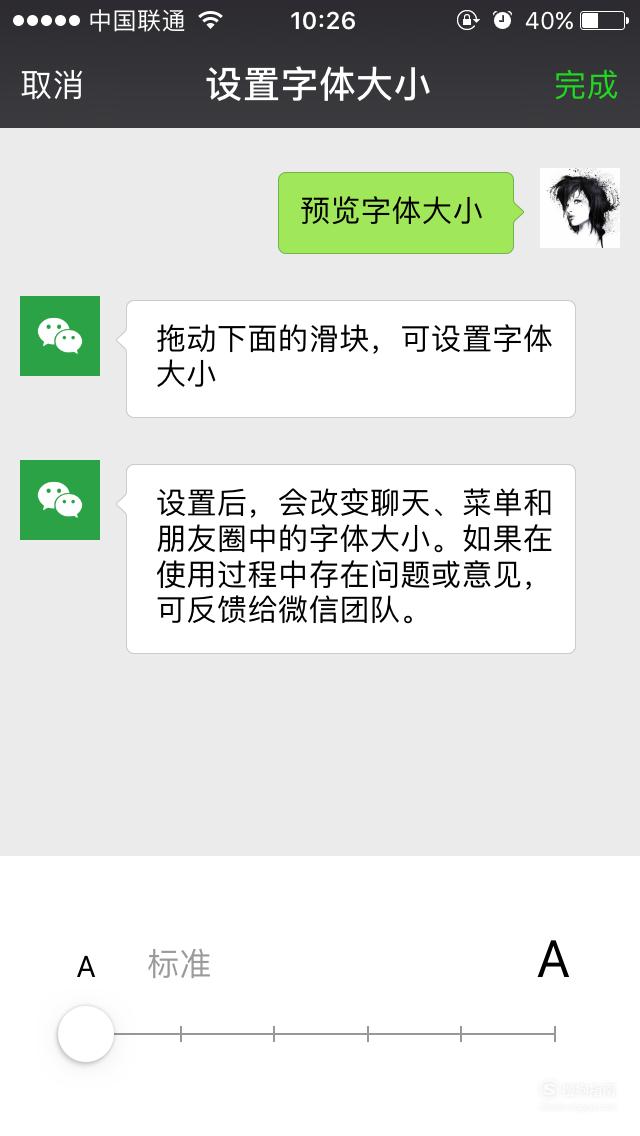
Task: Select the largest font size tick
Action: [554, 1034]
